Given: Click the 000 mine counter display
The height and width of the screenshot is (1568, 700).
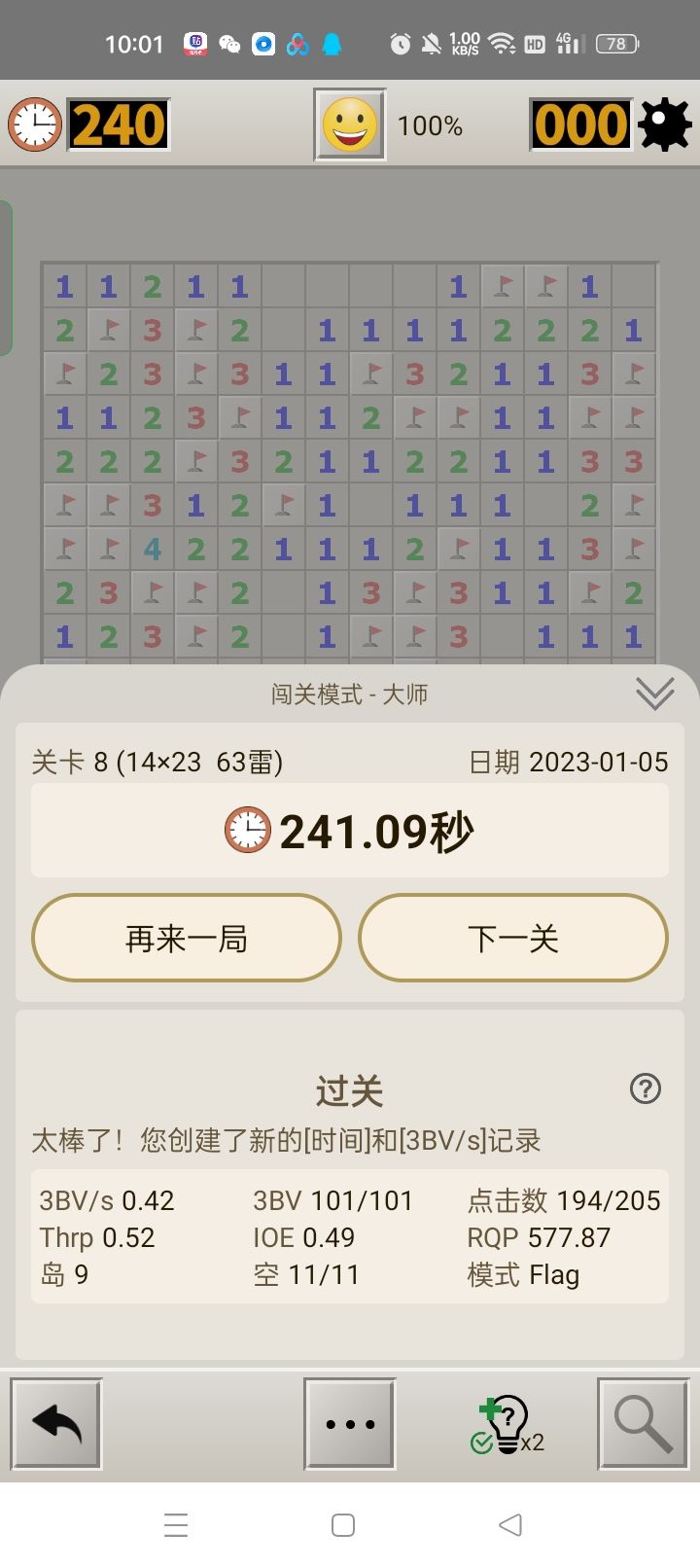Looking at the screenshot, I should [580, 125].
